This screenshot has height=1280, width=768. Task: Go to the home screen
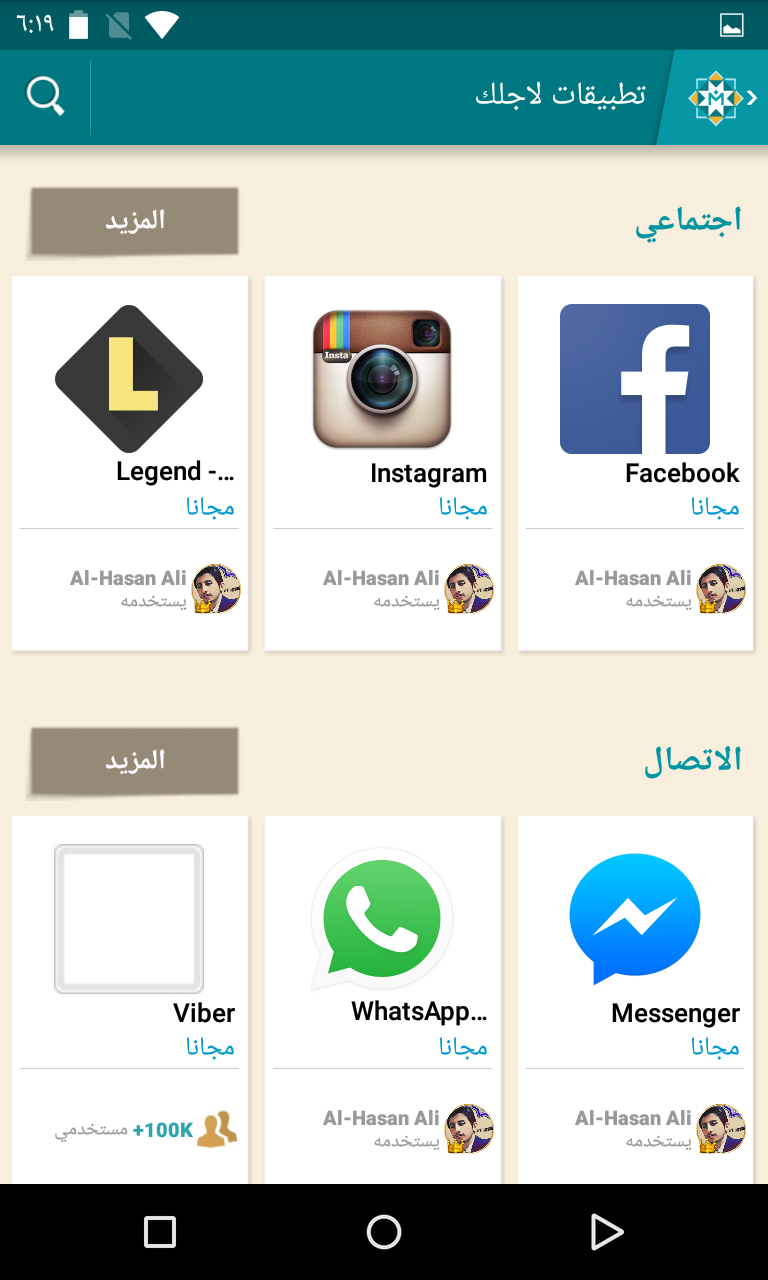pyautogui.click(x=384, y=1232)
